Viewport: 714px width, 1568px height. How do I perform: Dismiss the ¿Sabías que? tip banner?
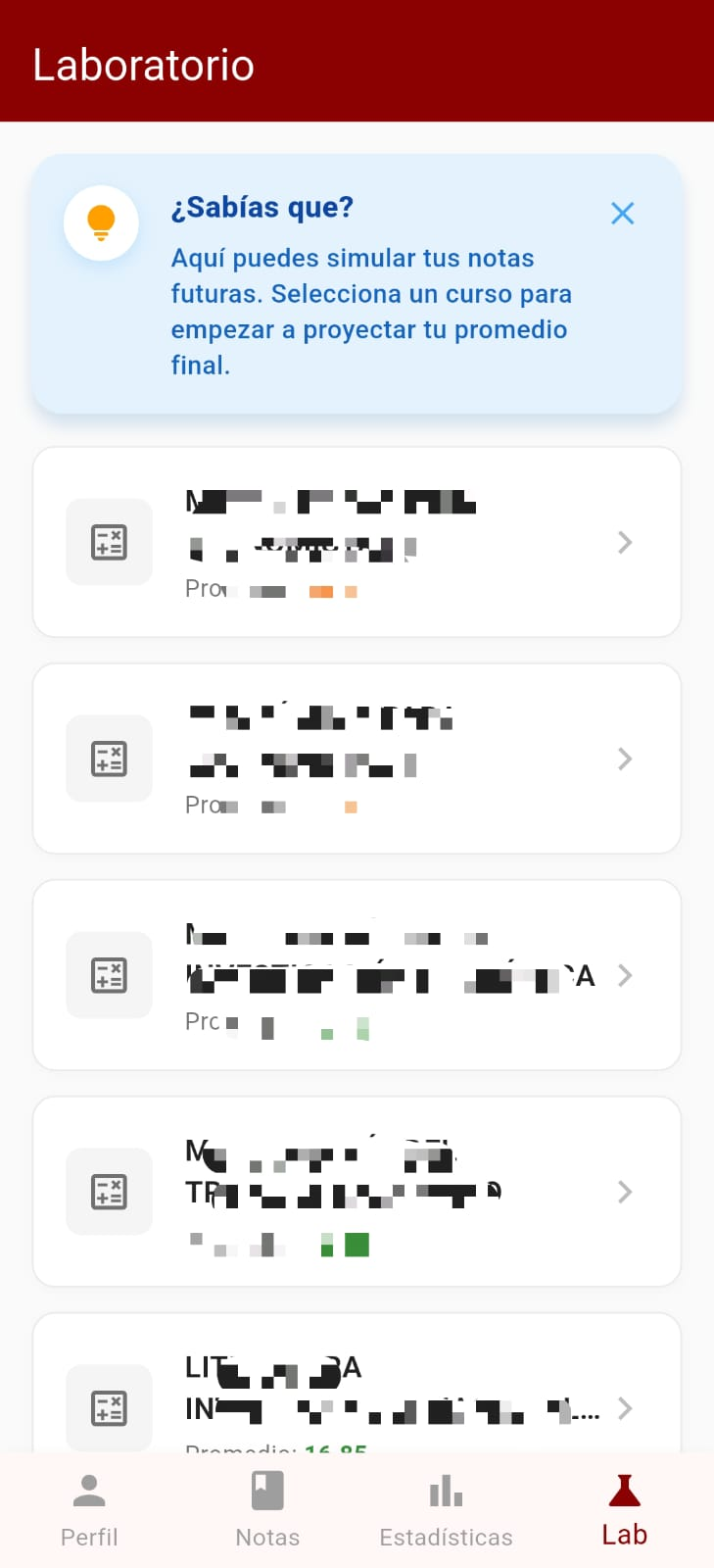(622, 213)
